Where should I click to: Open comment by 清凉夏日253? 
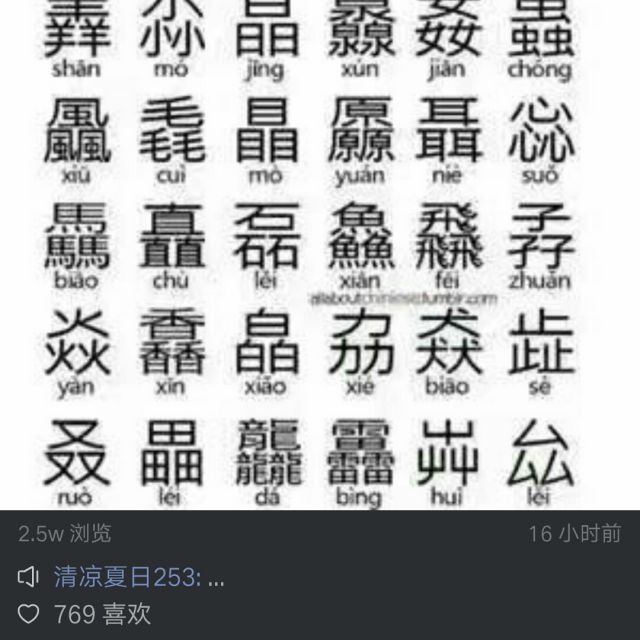pos(139,577)
